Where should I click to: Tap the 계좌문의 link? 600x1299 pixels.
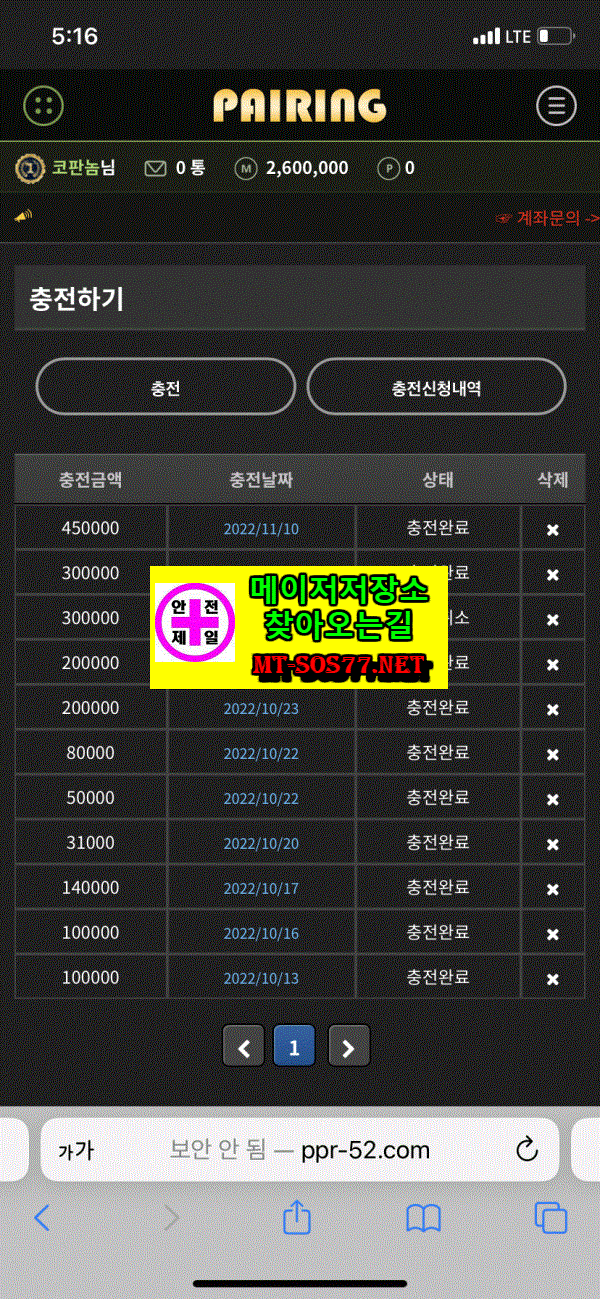(x=548, y=217)
